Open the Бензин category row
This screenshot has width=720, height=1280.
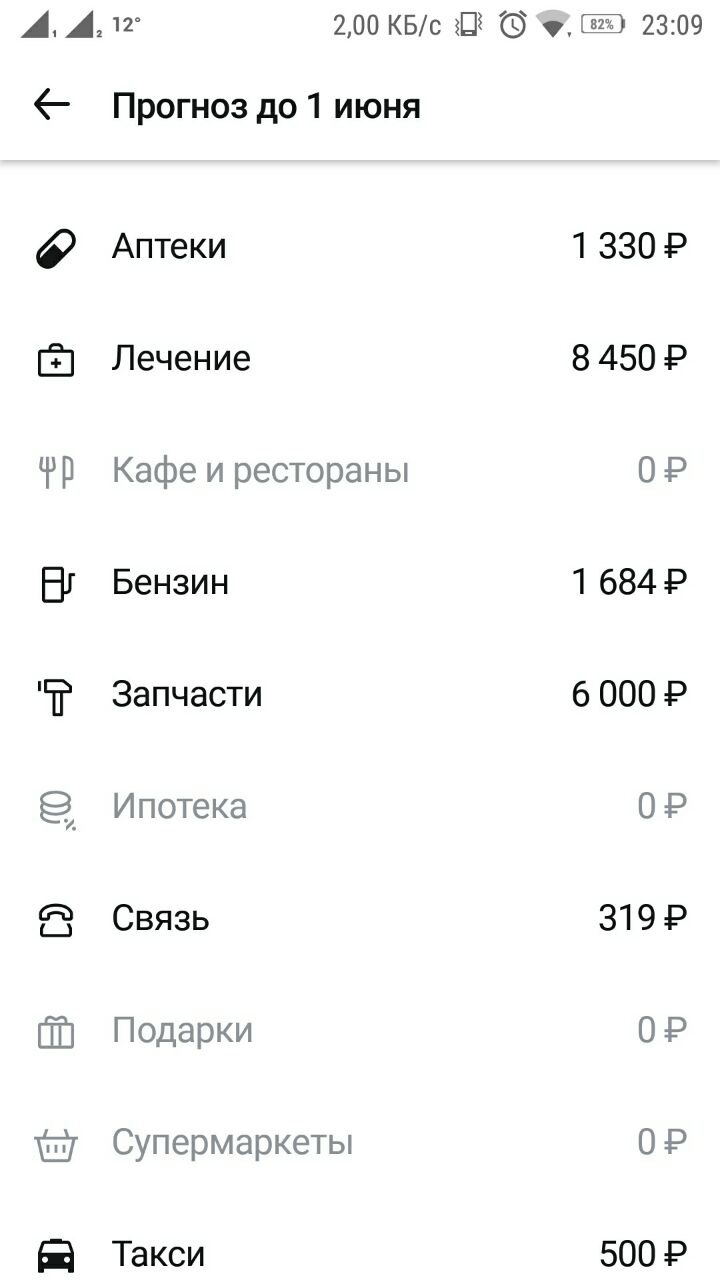[360, 582]
